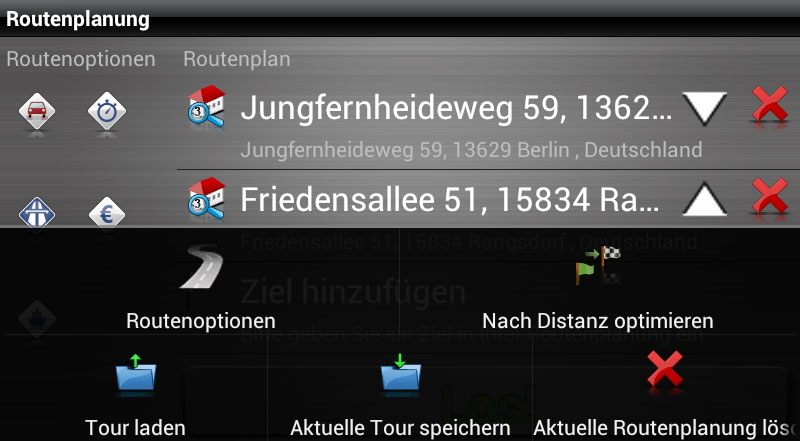Select Nach Distanz optimieren
Viewport: 800px width, 441px height.
pos(597,292)
